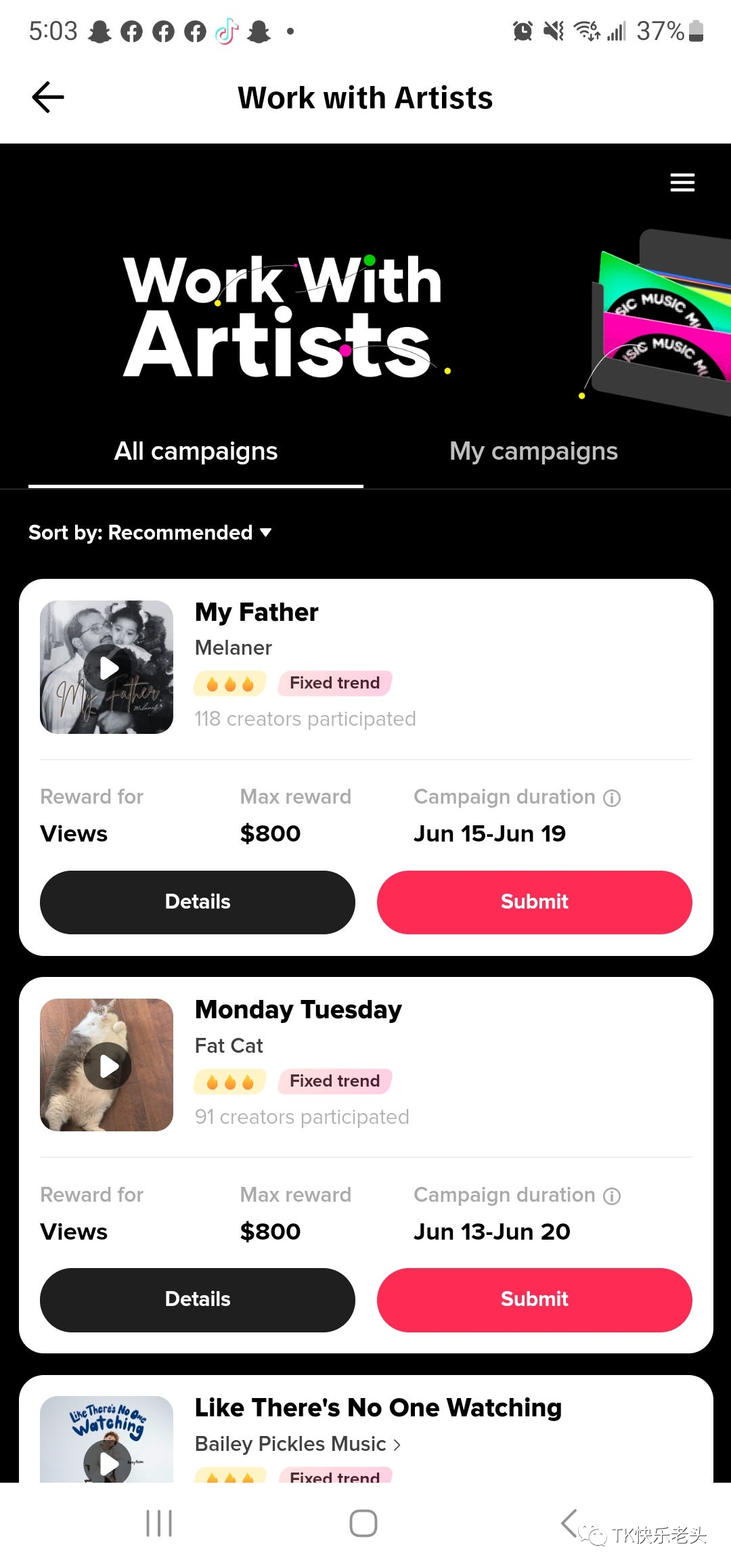Screen dimensions: 731x1568
Task: View Details for Monday Tuesday campaign
Action: 197,1299
